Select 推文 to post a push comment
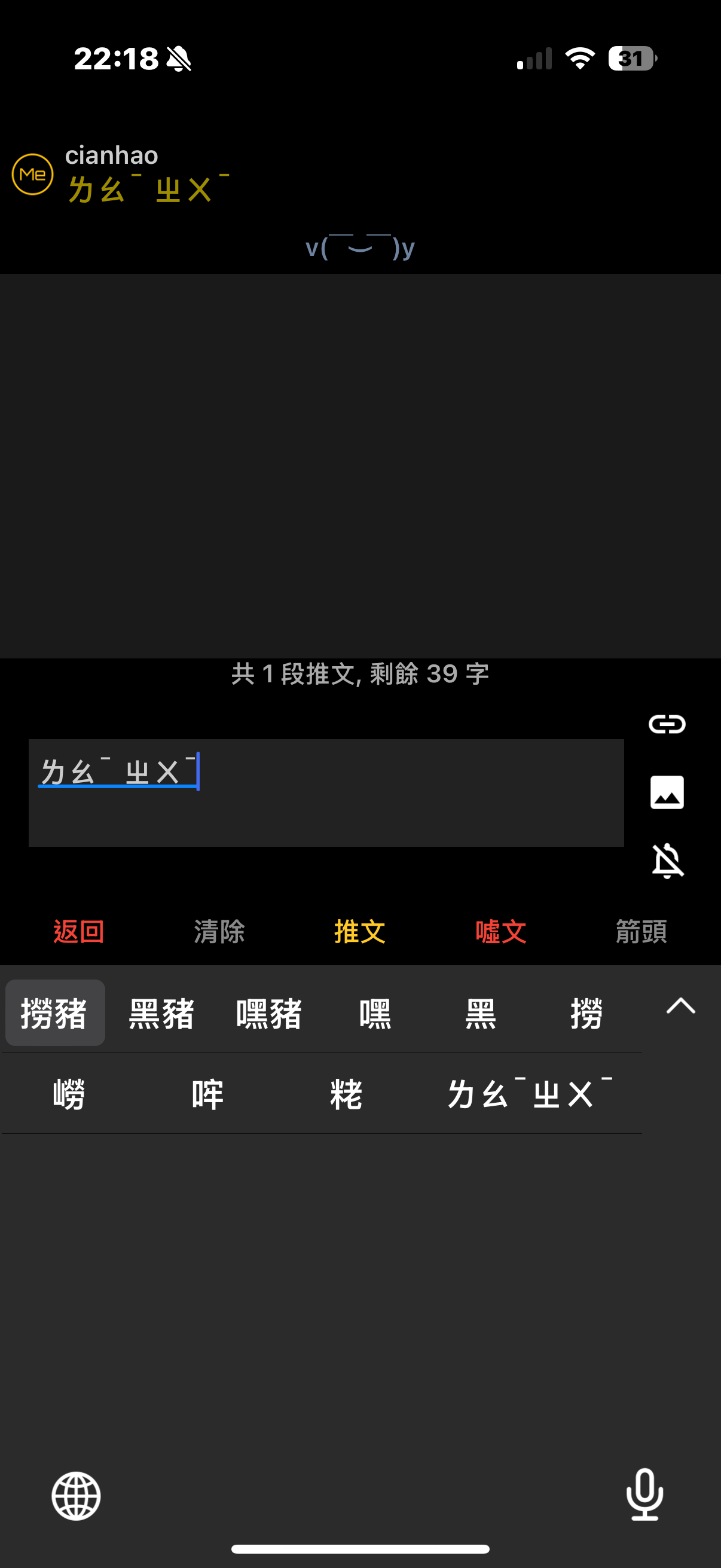The height and width of the screenshot is (1568, 721). (359, 931)
